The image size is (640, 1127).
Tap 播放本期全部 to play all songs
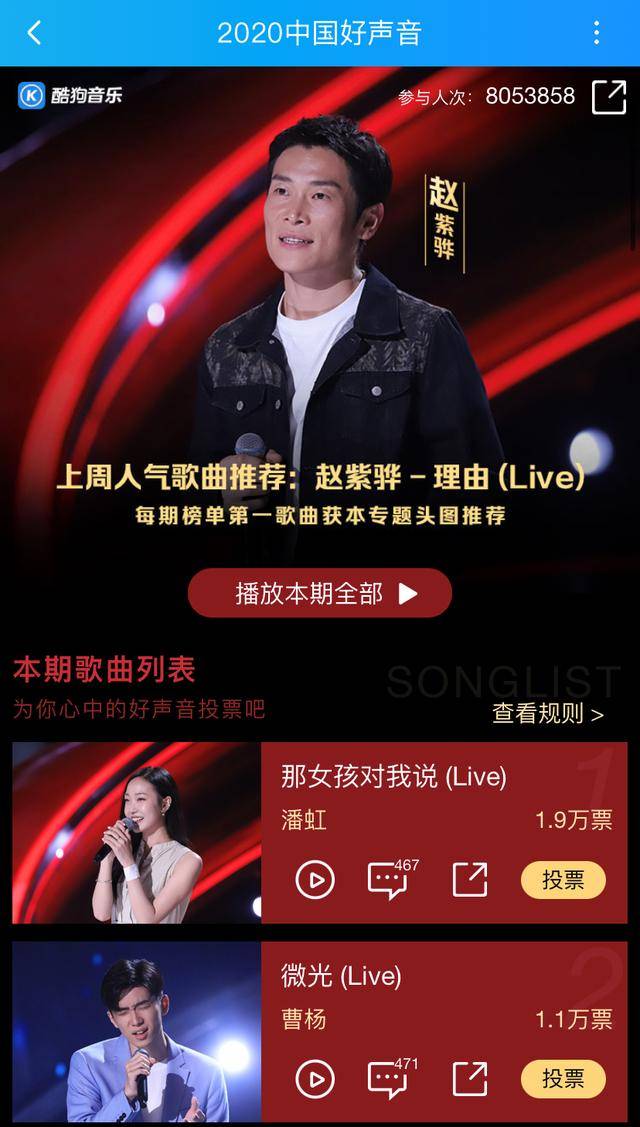point(320,593)
